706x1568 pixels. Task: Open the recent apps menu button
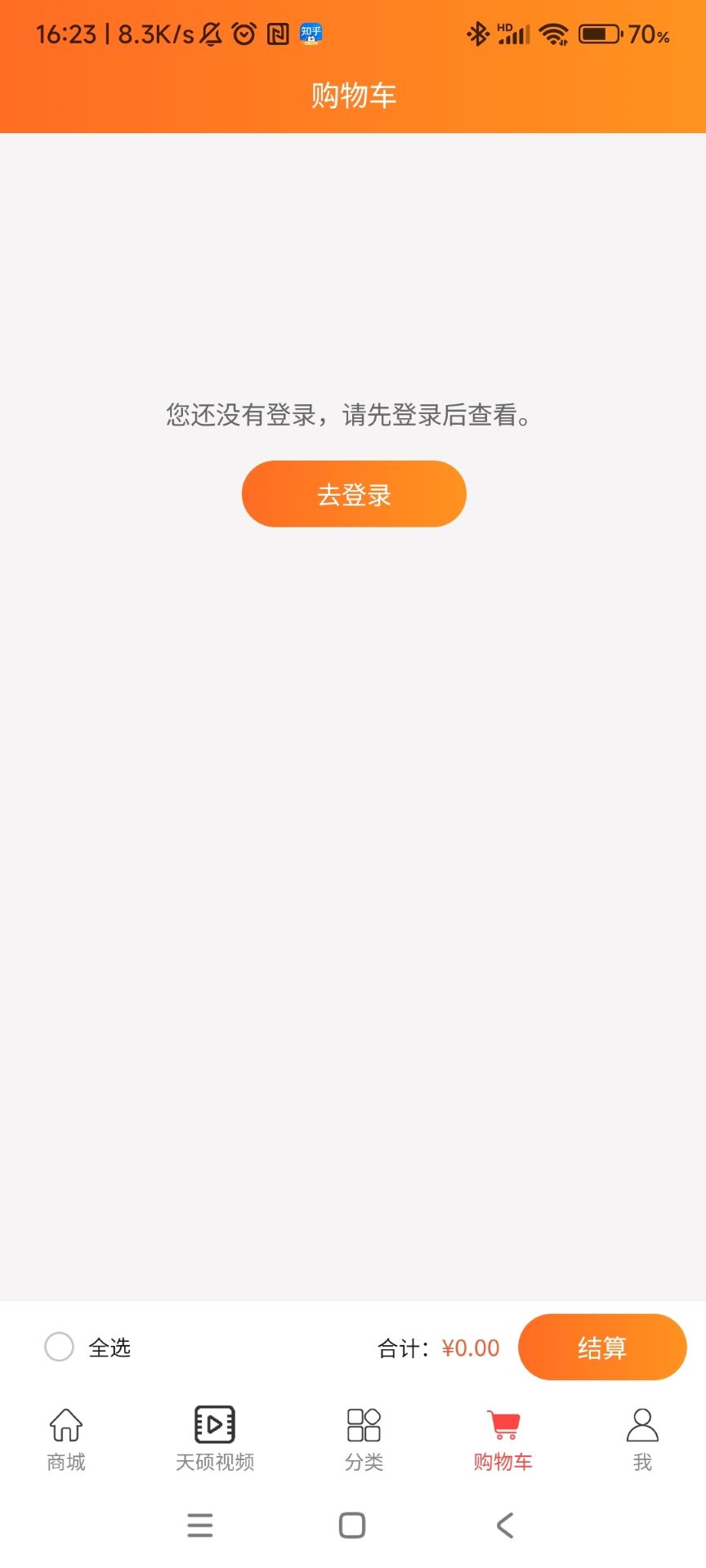tap(200, 1526)
